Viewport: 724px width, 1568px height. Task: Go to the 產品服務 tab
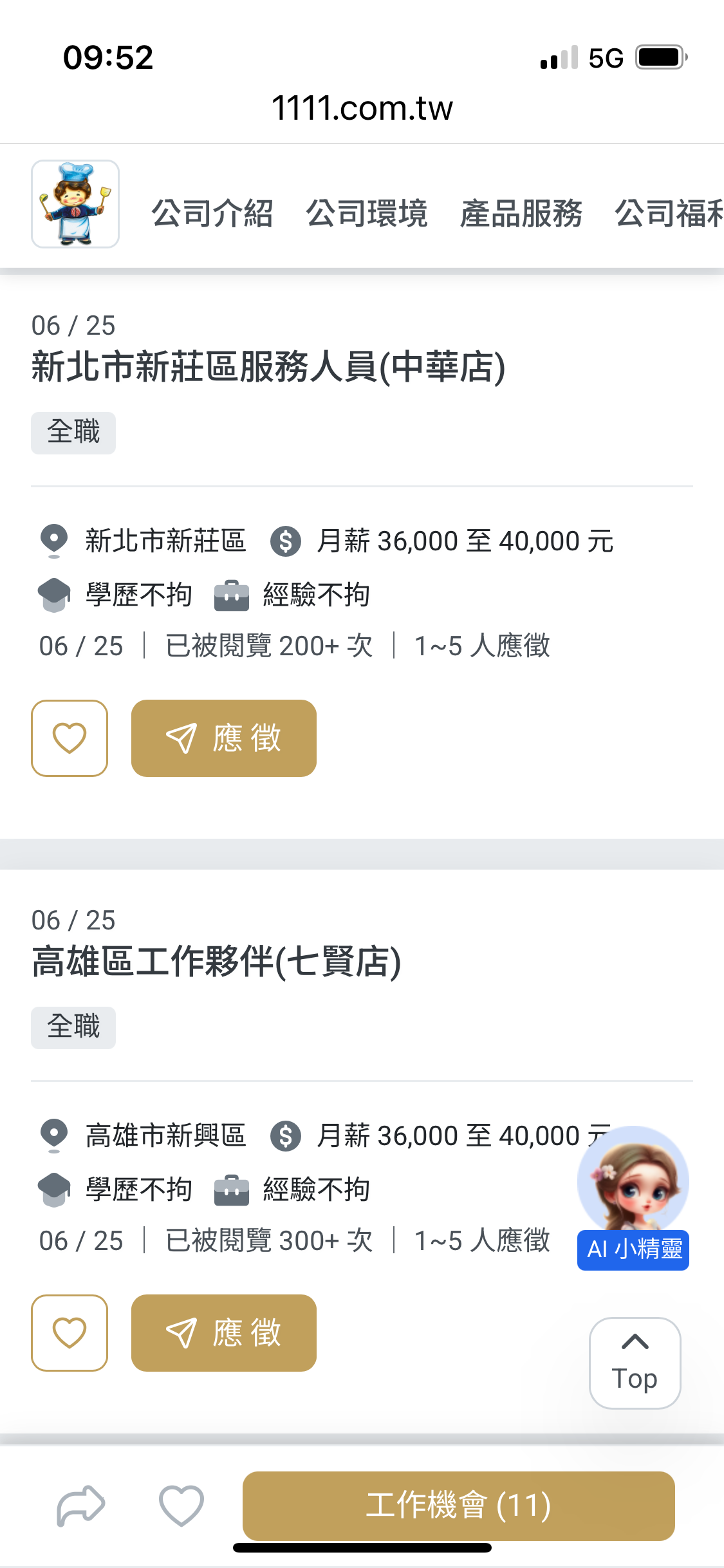coord(521,213)
